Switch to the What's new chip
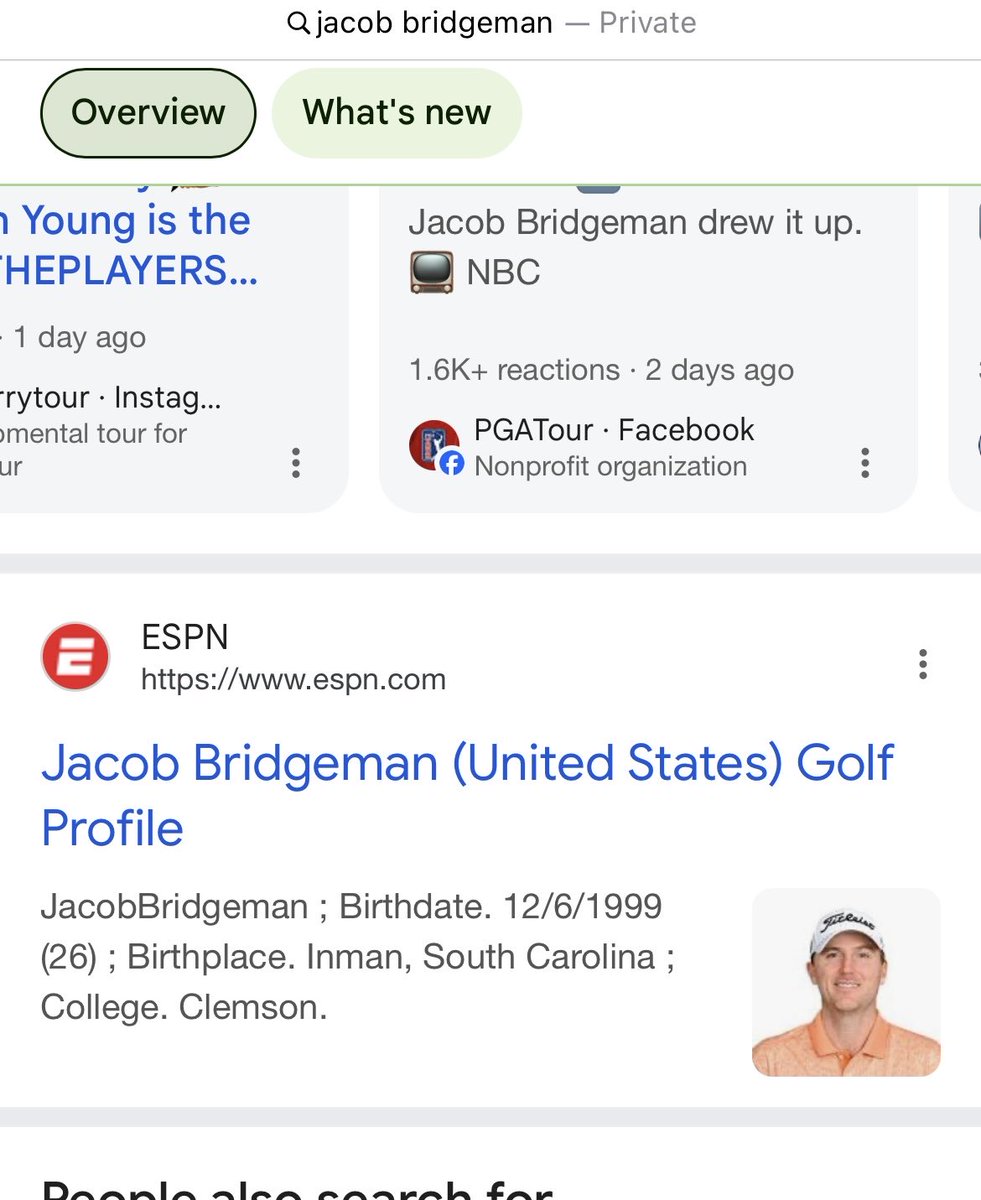The image size is (981, 1200). 396,112
